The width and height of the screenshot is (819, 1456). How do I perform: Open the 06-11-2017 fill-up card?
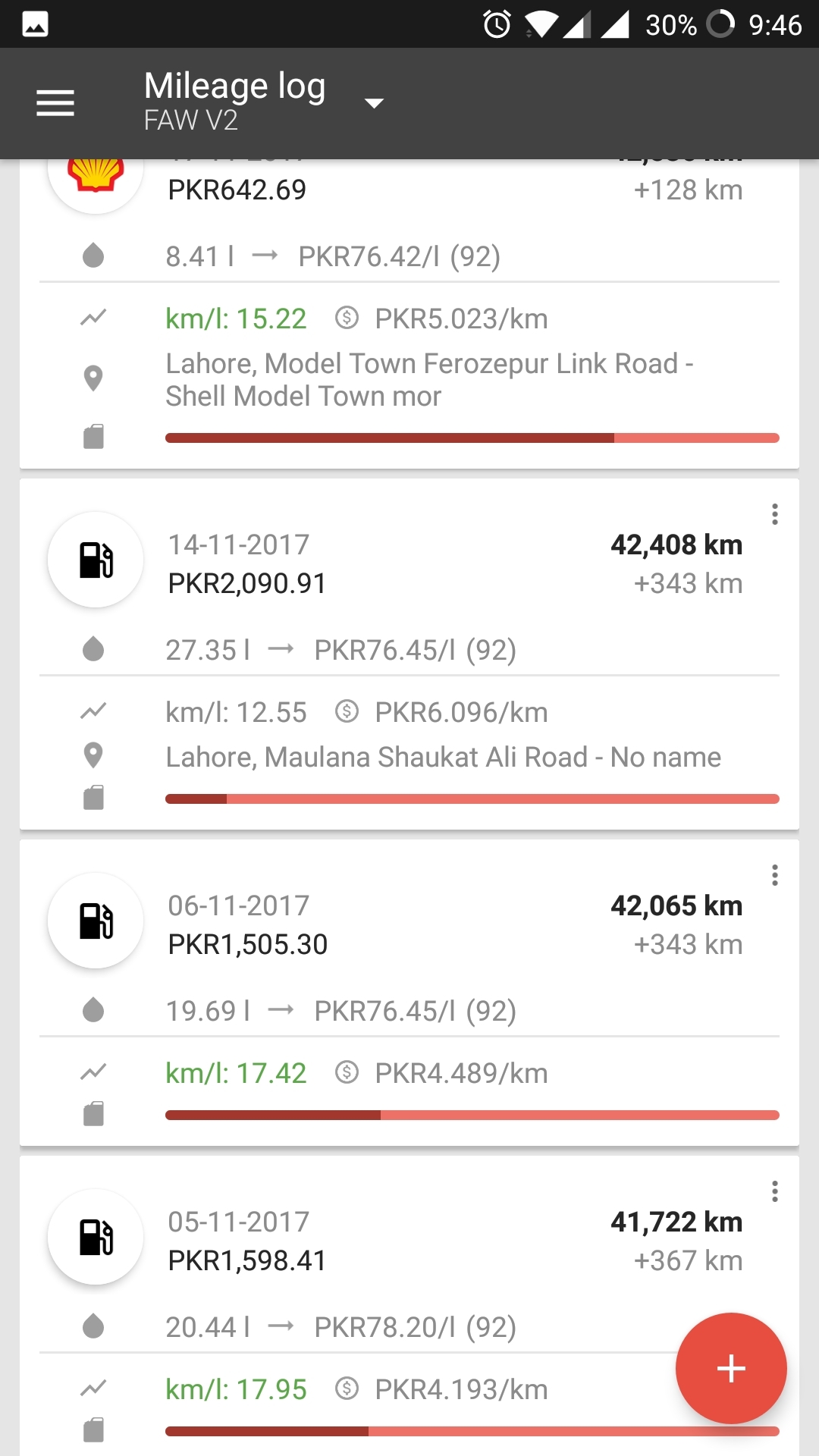tap(409, 993)
